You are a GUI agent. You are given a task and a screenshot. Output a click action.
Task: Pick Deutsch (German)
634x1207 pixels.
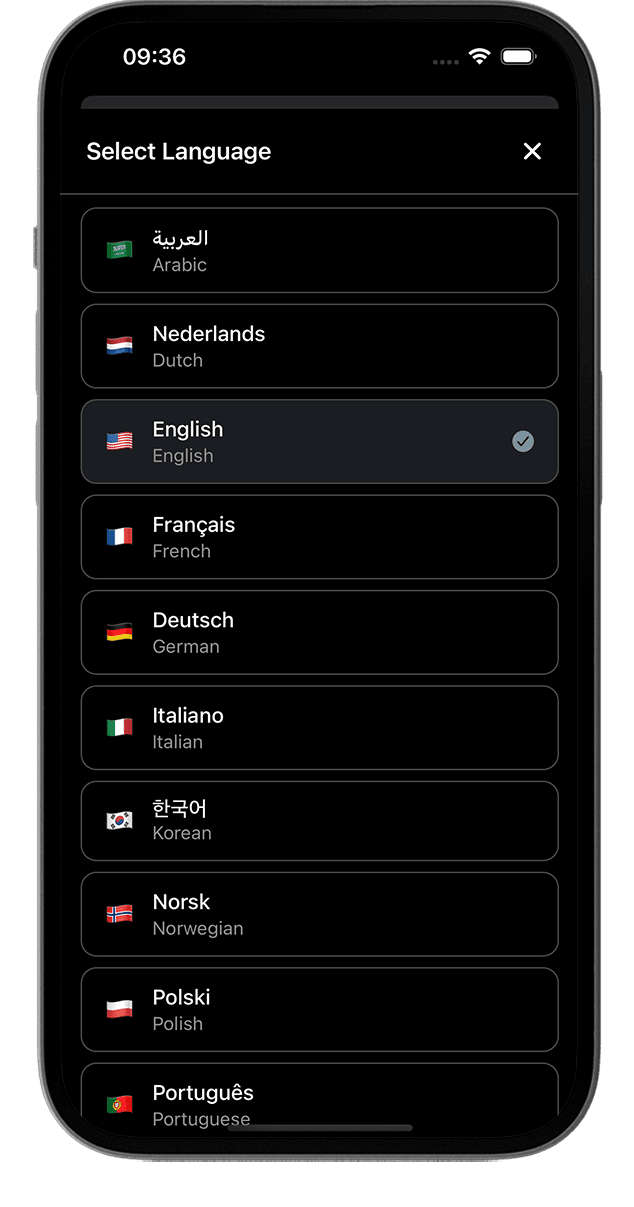tap(319, 632)
